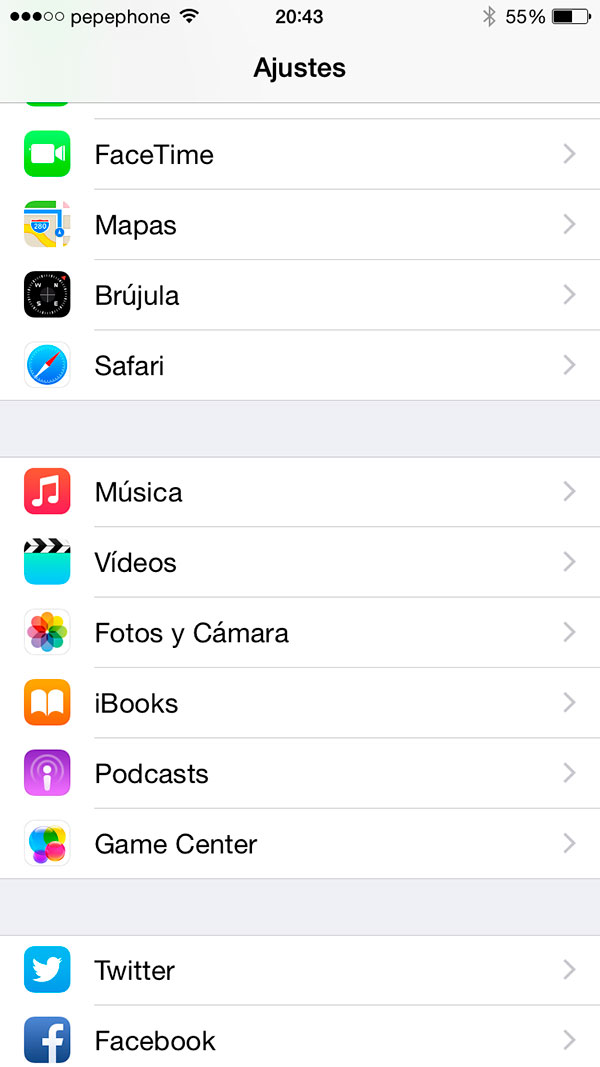Open Vídeos settings
This screenshot has width=600, height=1067.
point(300,562)
